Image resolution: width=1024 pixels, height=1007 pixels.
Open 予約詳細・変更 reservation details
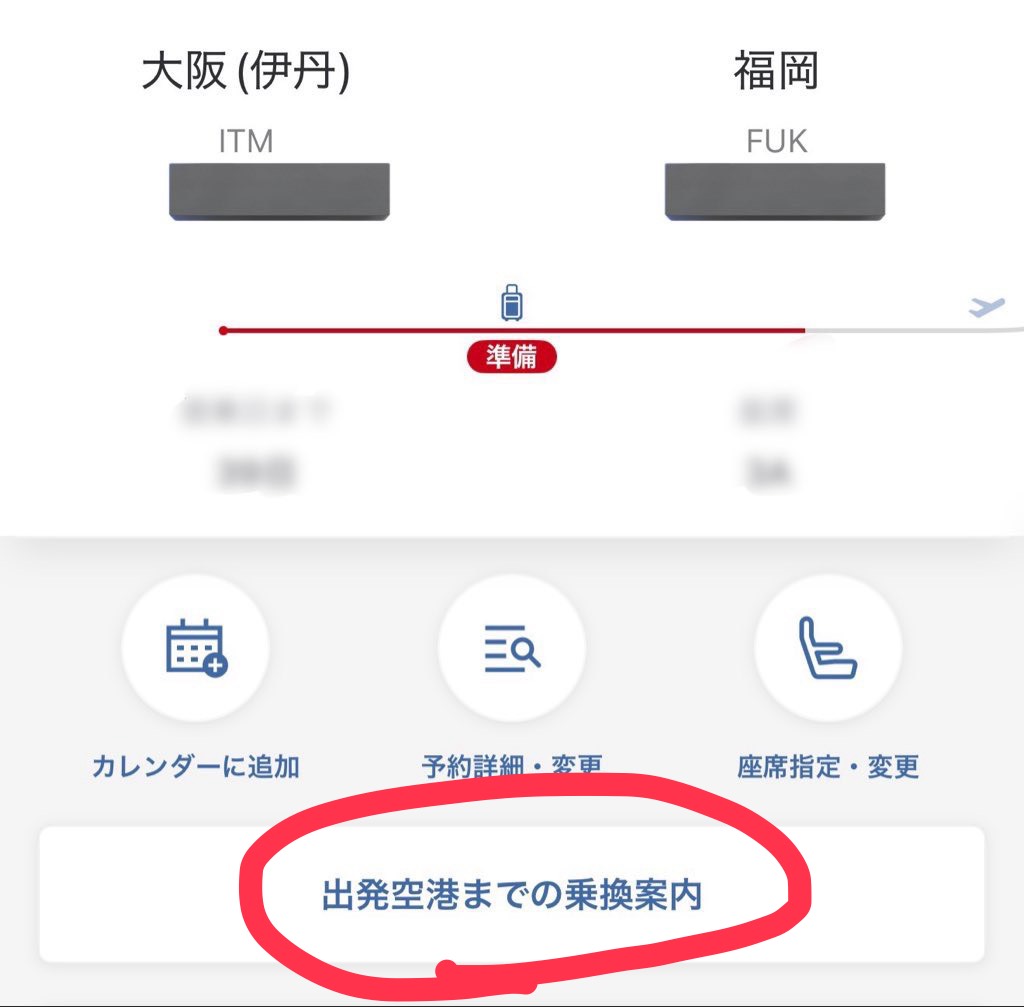pos(512,648)
